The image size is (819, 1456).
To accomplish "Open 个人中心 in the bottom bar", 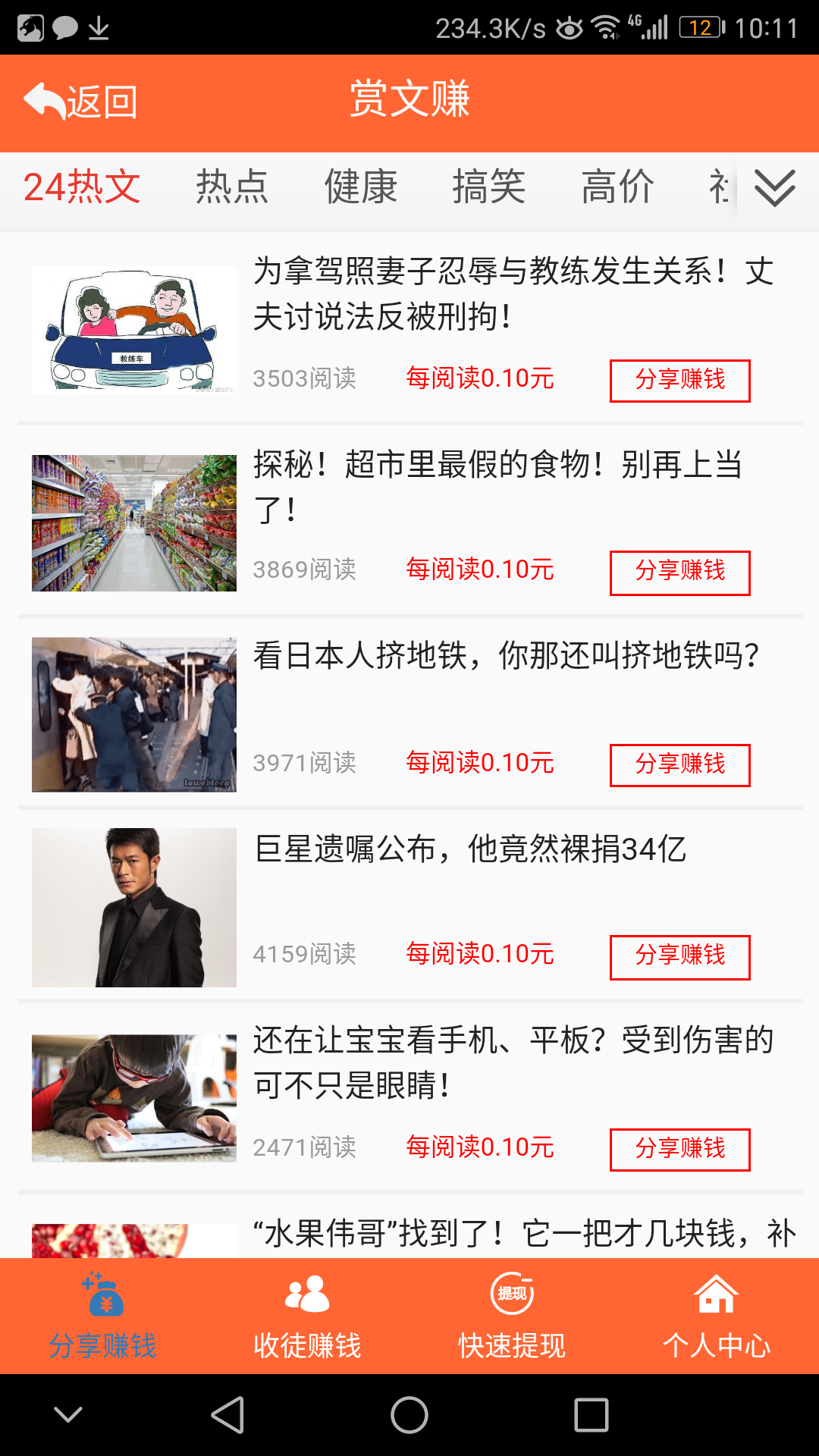I will tap(717, 1316).
